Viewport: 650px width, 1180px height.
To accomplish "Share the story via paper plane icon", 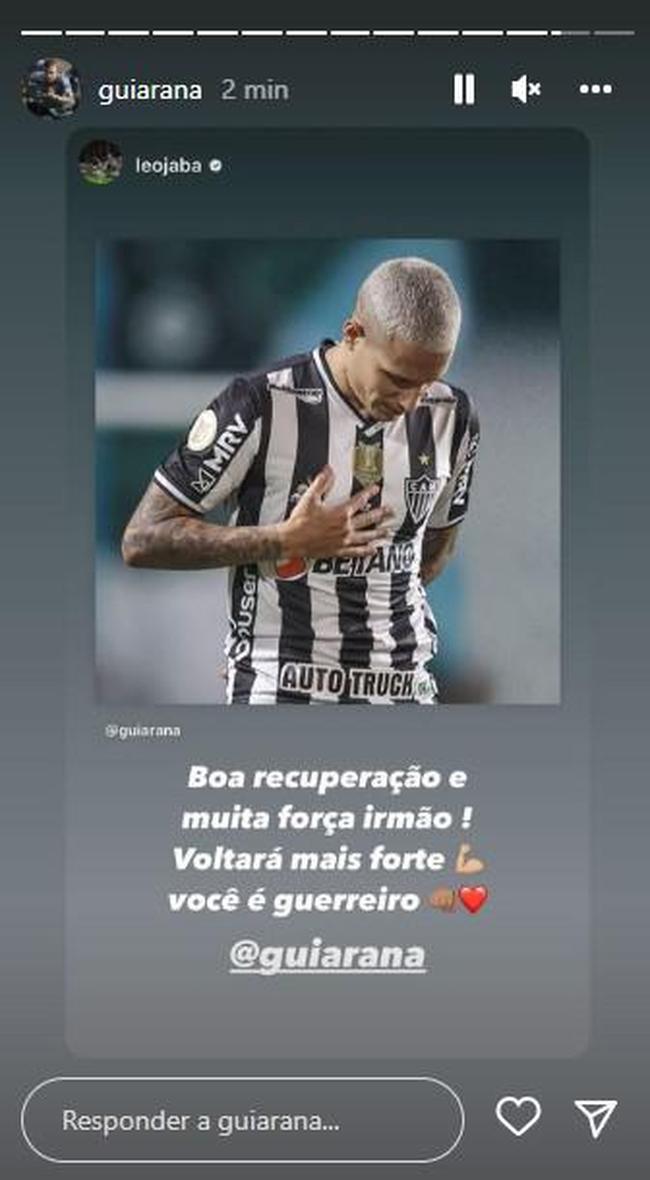I will 596,1118.
